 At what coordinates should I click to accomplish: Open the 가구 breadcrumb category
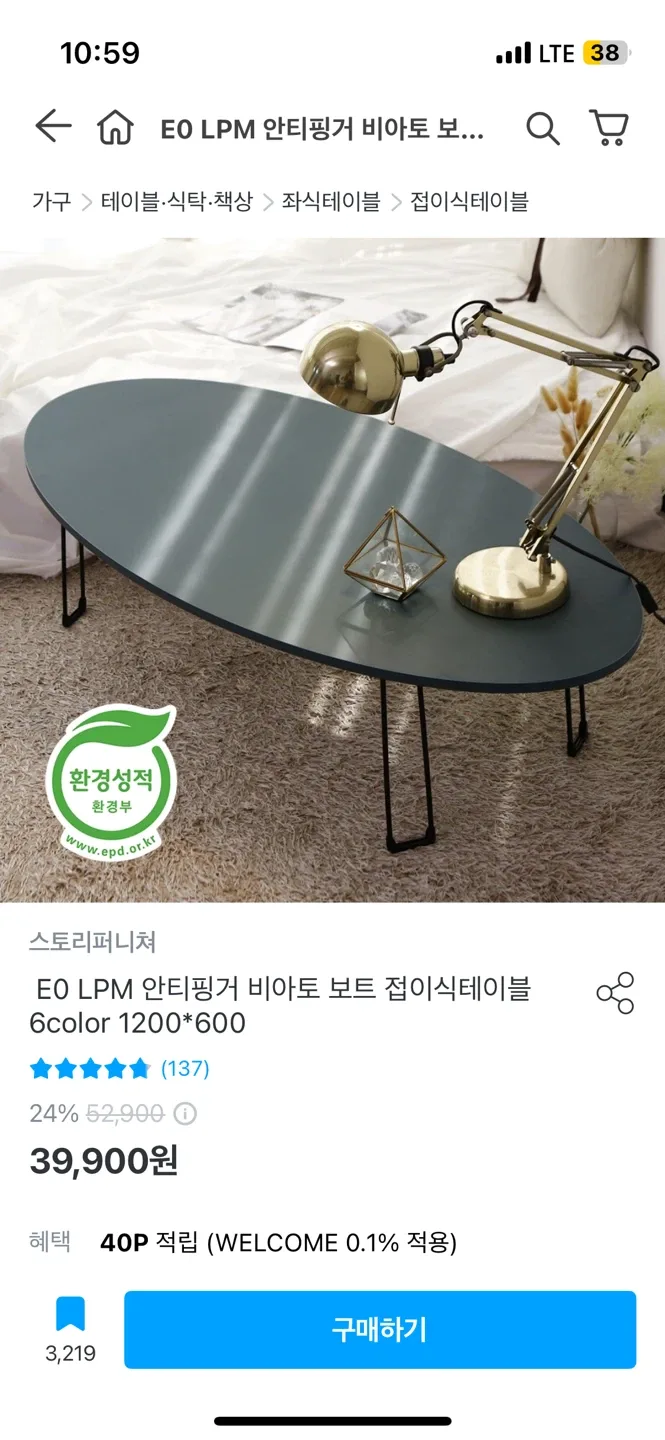click(x=51, y=202)
